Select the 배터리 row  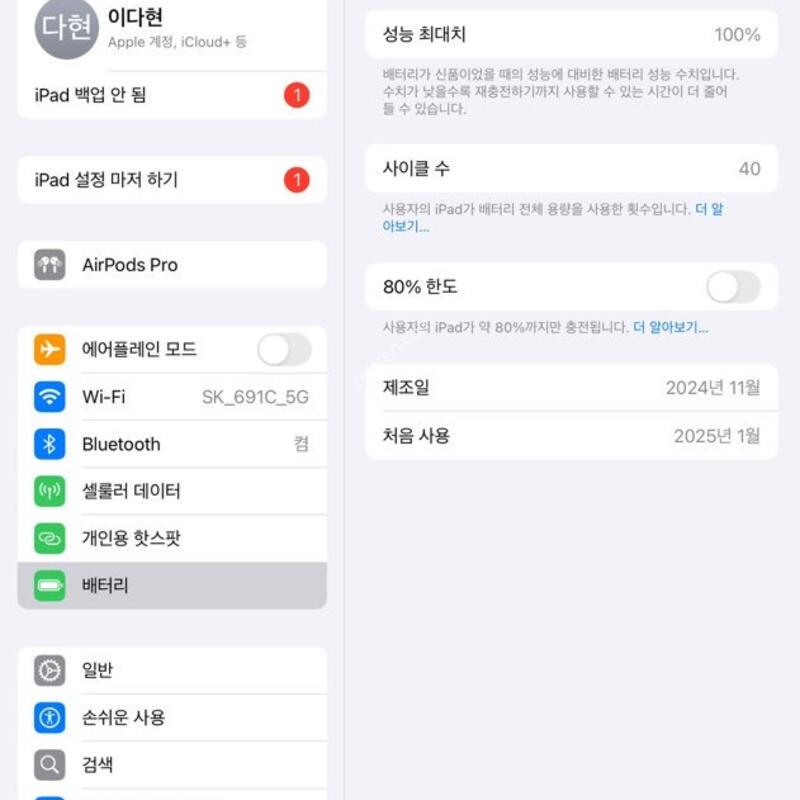(x=172, y=585)
